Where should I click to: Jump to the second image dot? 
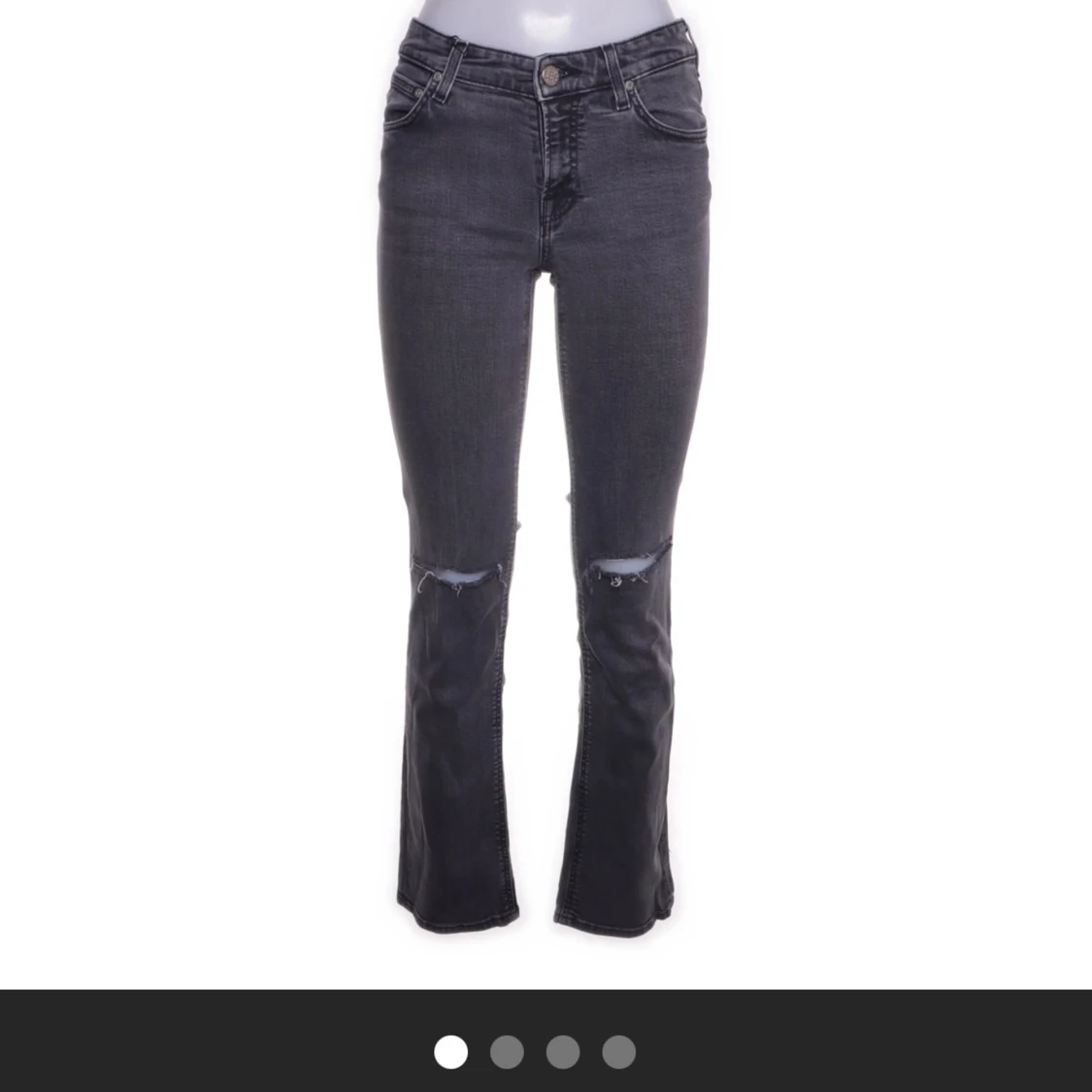[507, 1051]
